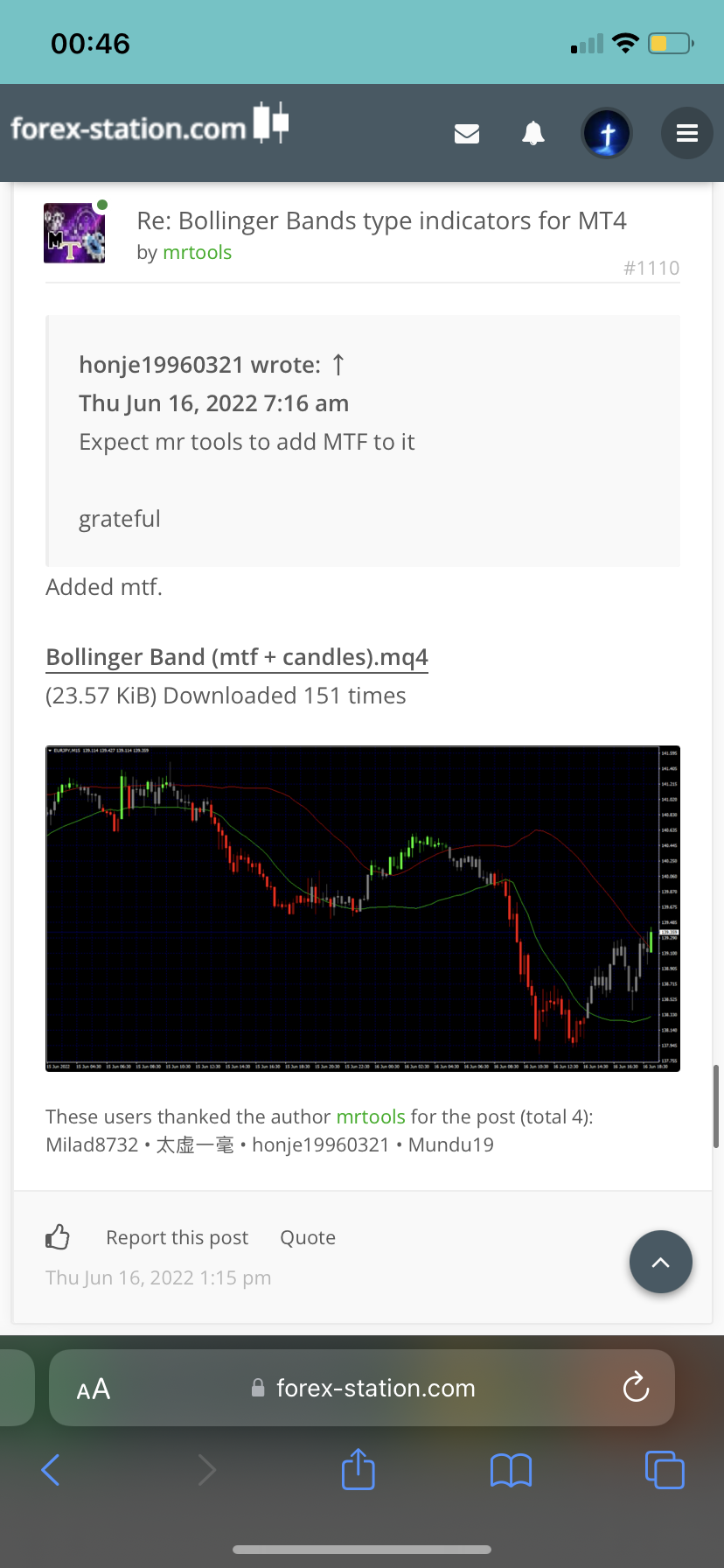This screenshot has height=1568, width=724.
Task: Open mrtools author profile link
Action: point(197,253)
